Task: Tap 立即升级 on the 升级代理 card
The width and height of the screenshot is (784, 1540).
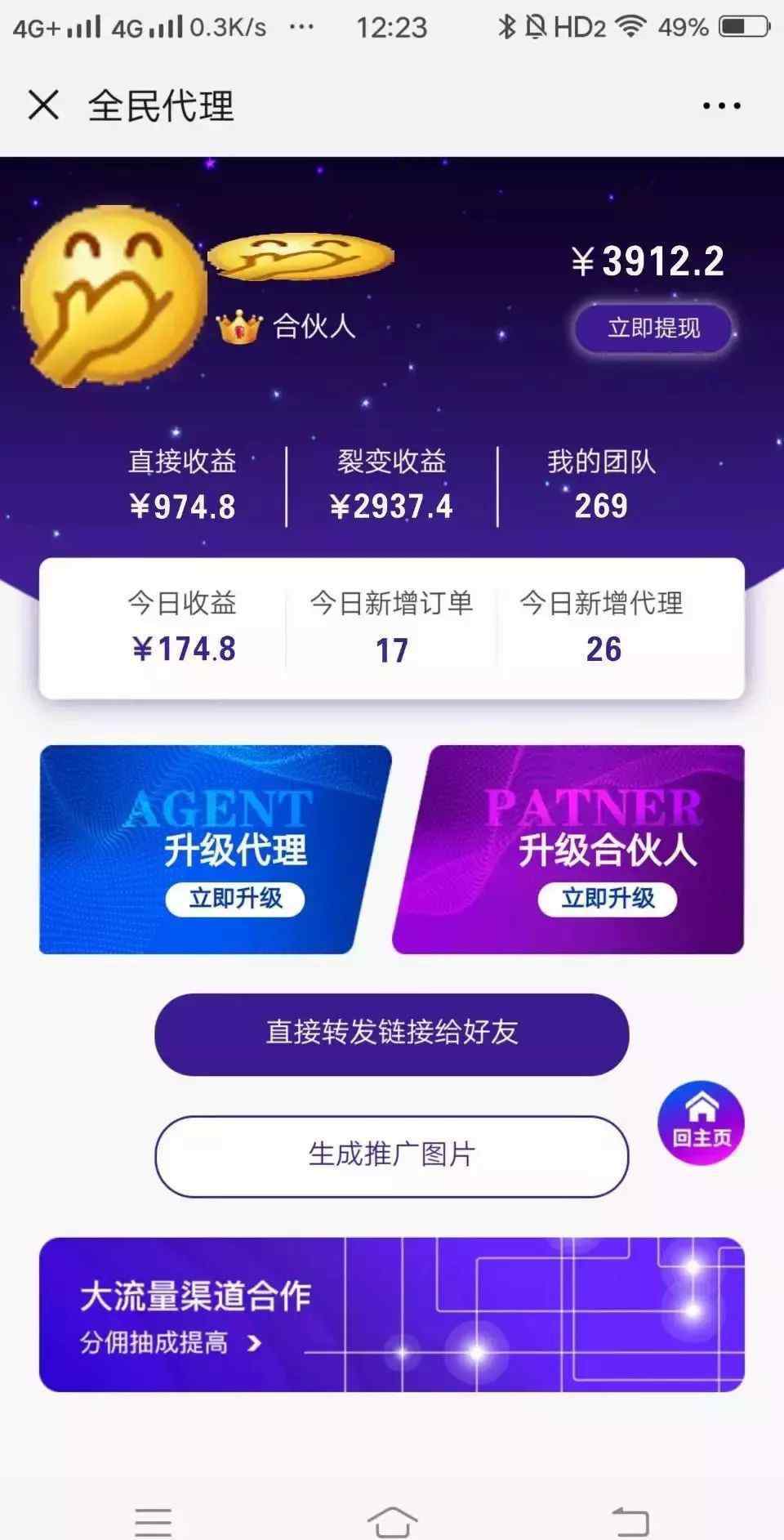Action: click(235, 899)
